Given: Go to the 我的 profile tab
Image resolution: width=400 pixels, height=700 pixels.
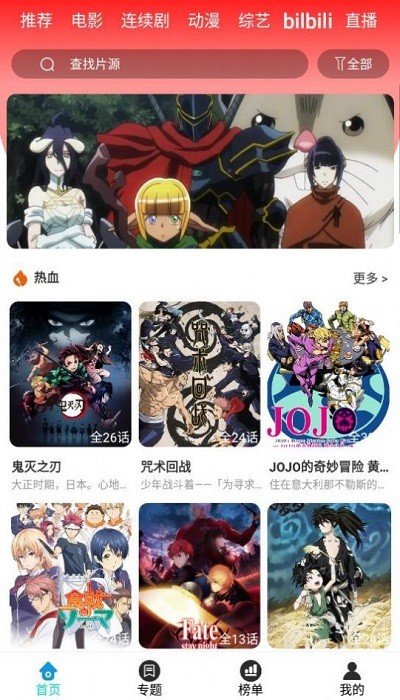Looking at the screenshot, I should coord(352,679).
